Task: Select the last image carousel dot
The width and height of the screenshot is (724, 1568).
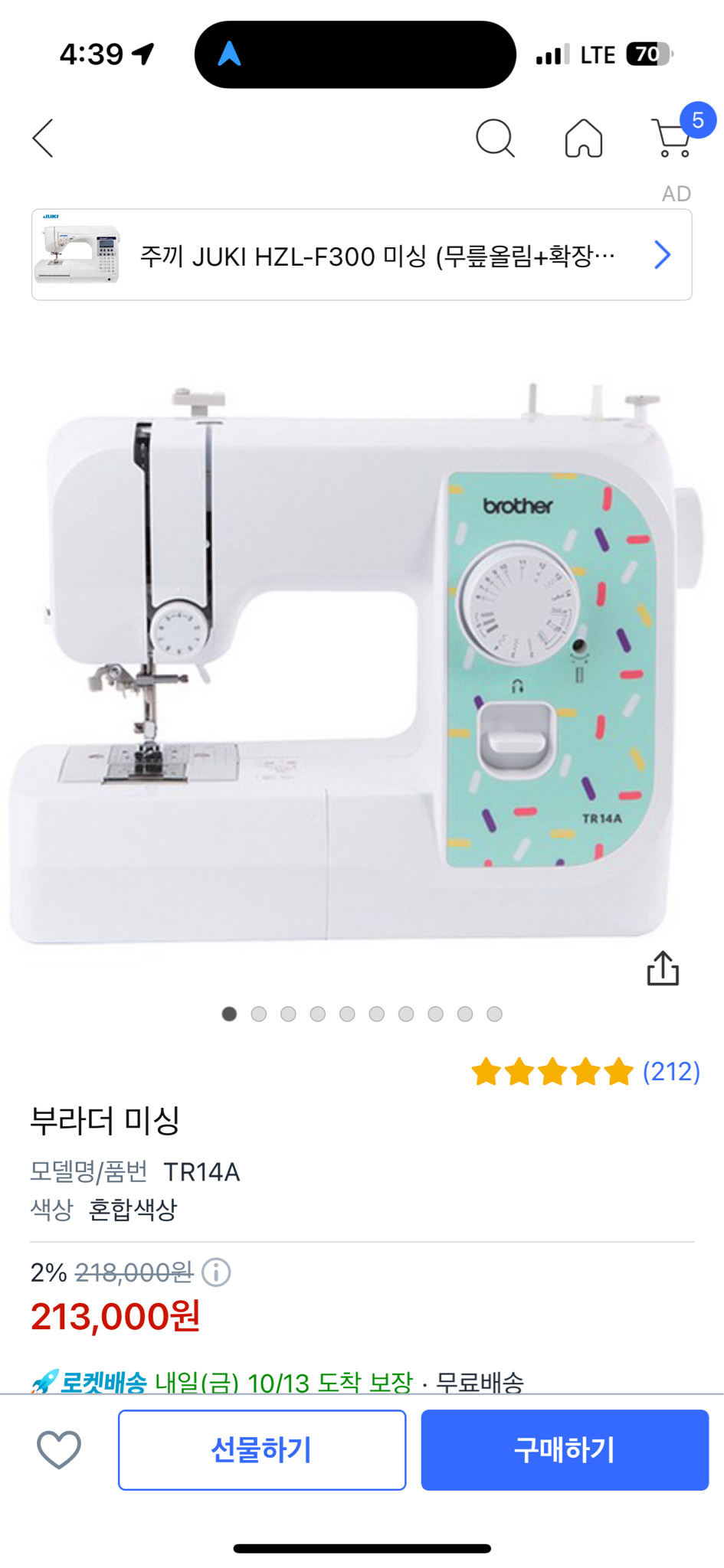Action: click(x=496, y=1014)
